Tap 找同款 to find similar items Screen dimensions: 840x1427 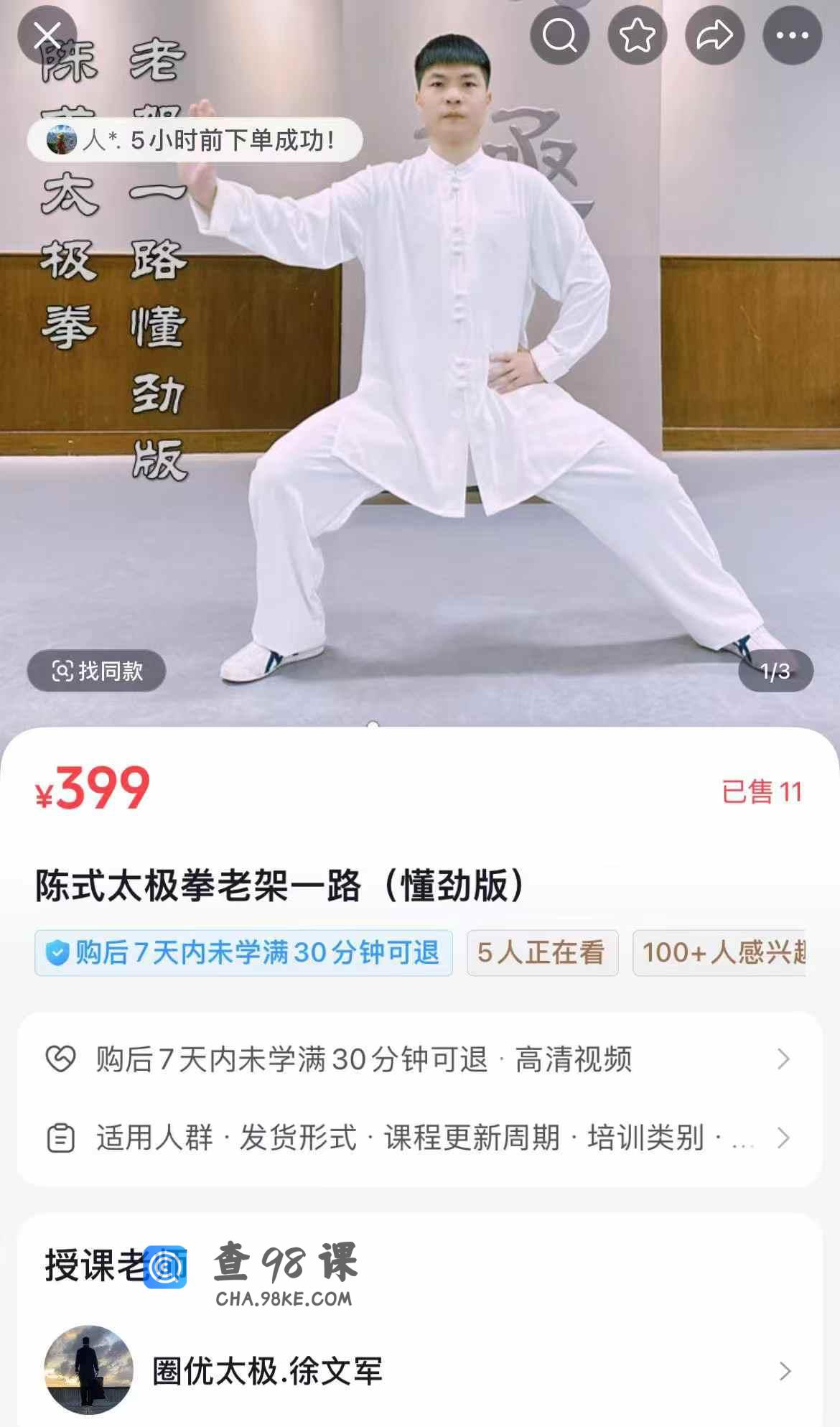coord(97,671)
